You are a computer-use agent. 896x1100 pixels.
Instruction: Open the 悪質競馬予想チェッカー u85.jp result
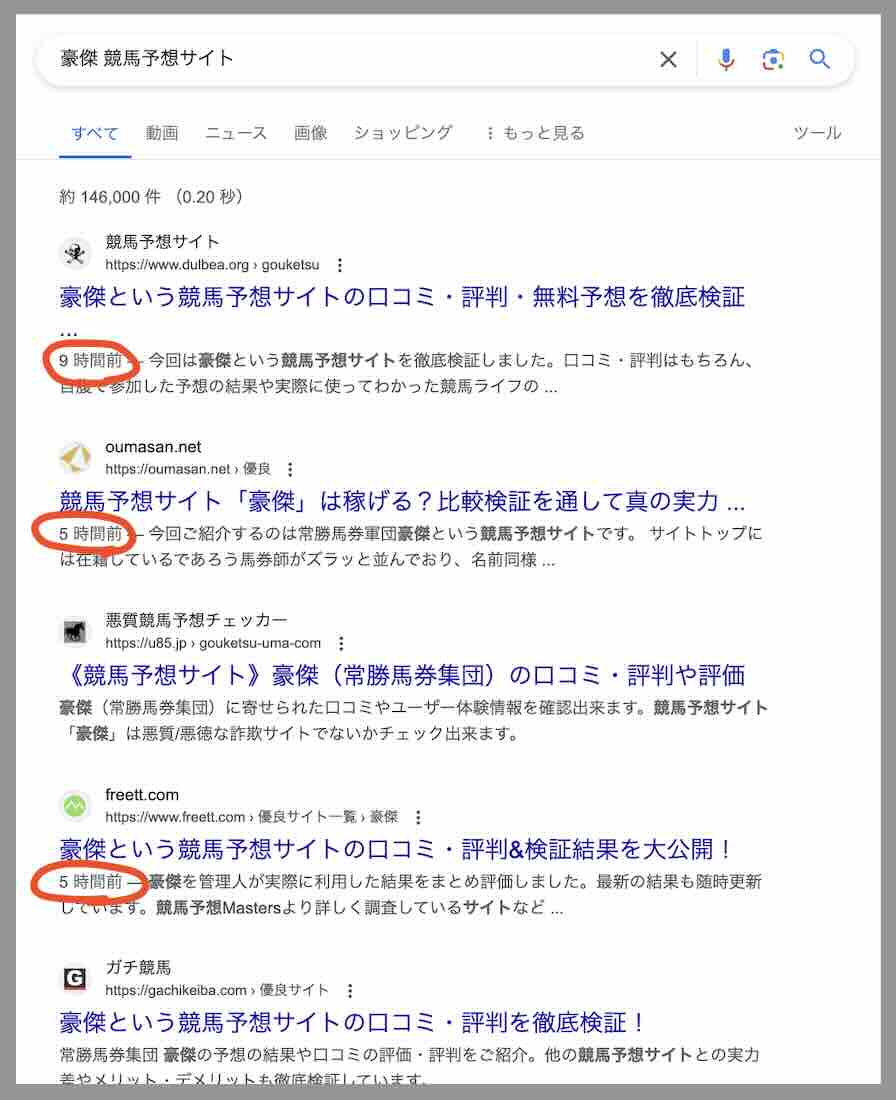pos(402,674)
